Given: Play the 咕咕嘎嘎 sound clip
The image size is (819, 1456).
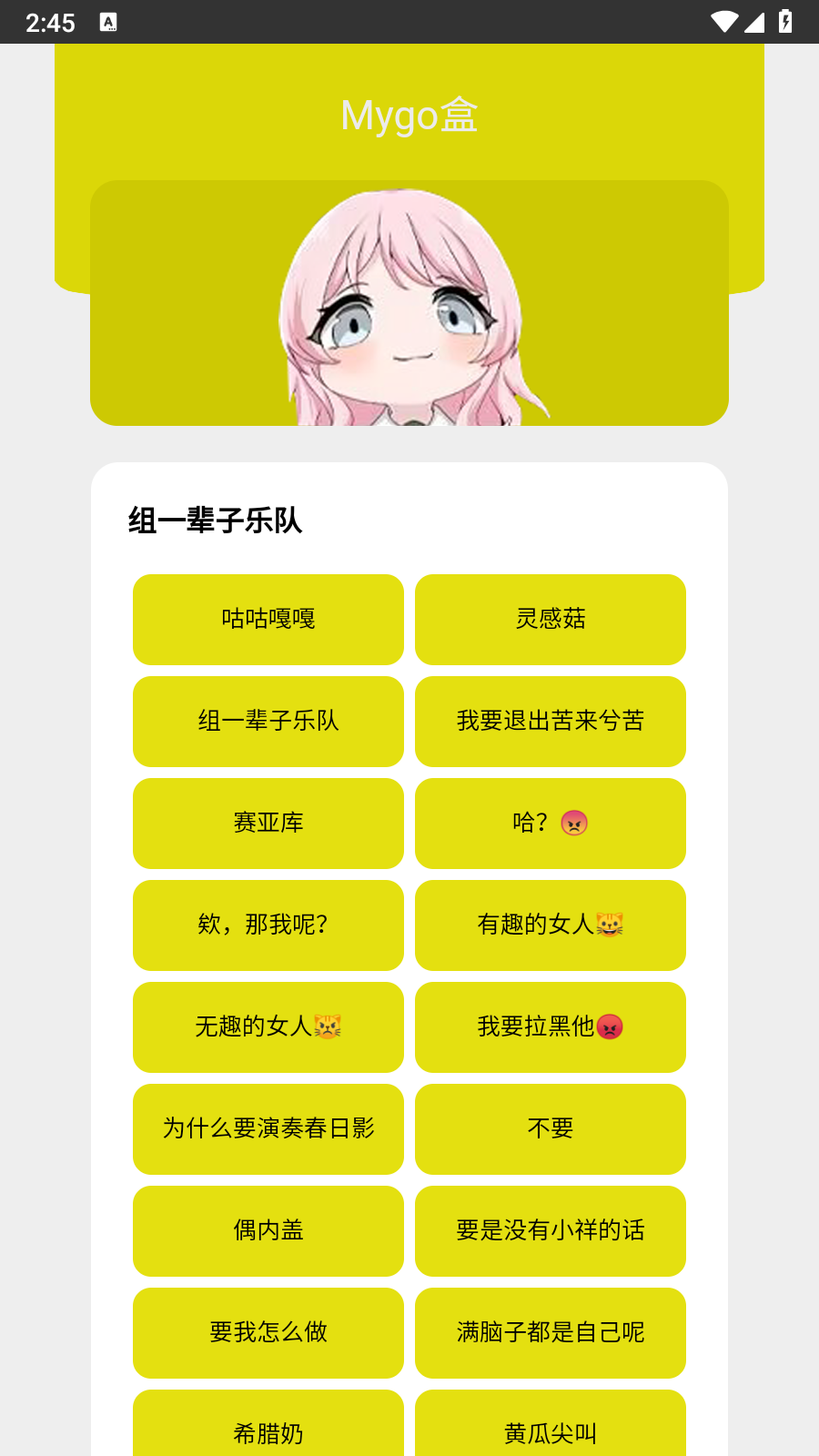Looking at the screenshot, I should pos(268,620).
